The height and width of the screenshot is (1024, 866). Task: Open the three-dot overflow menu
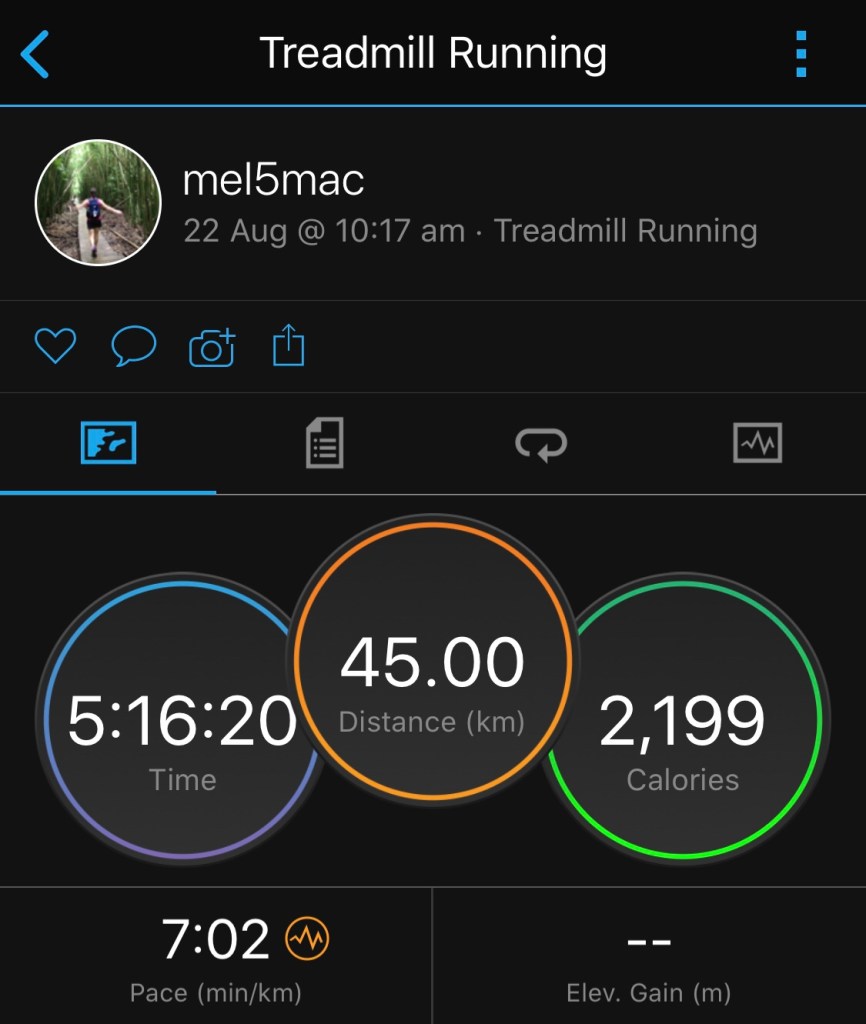point(800,54)
